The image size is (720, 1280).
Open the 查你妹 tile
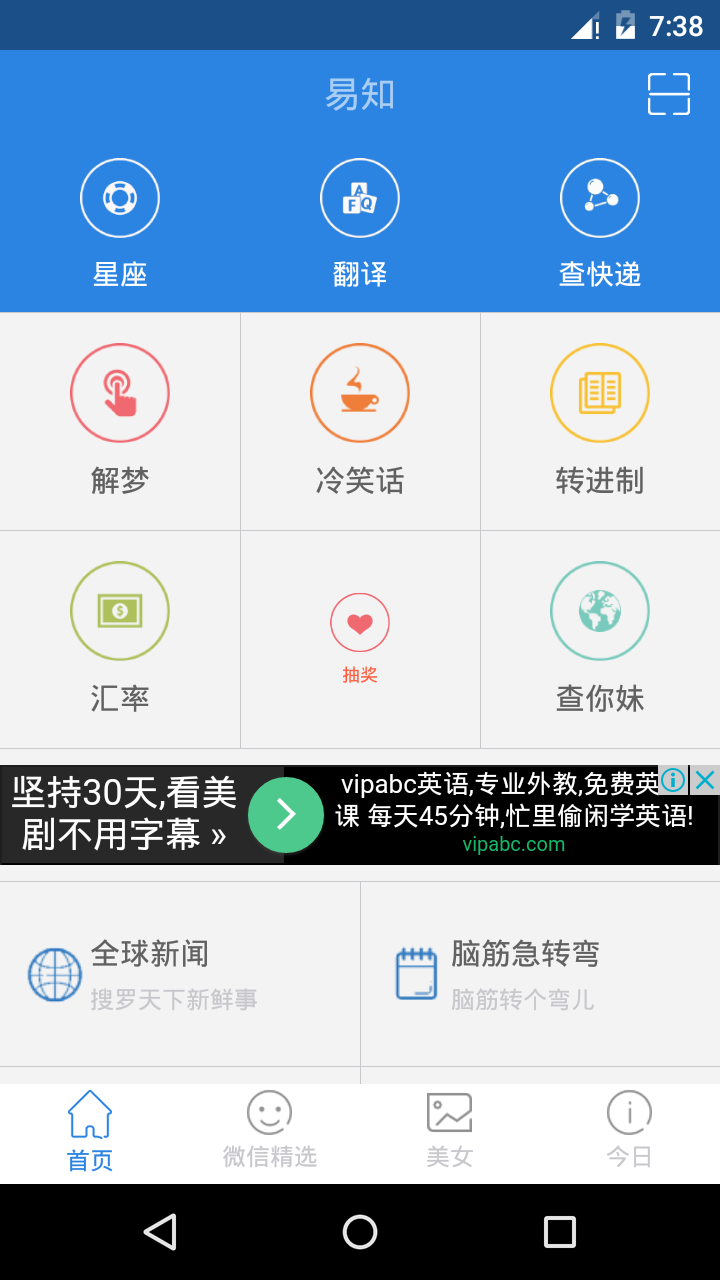point(600,639)
